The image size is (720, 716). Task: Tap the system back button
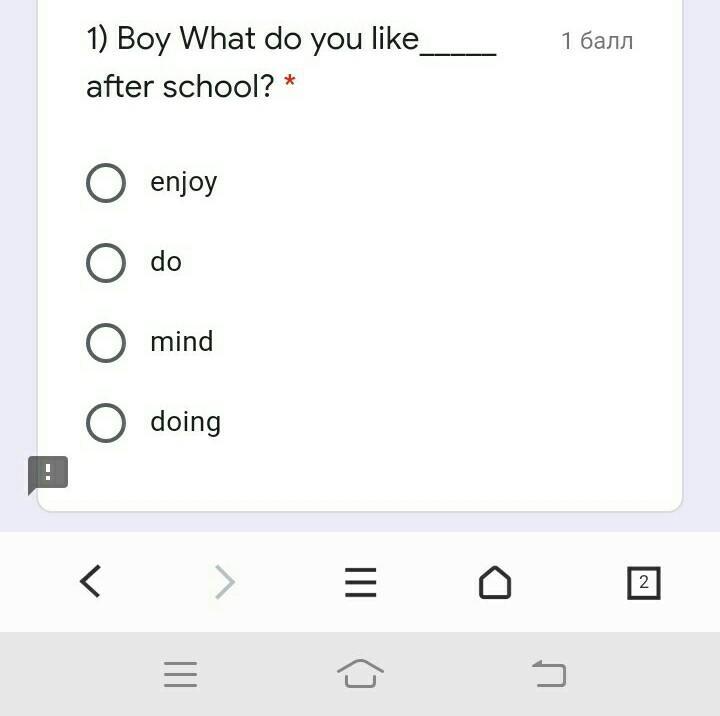(x=548, y=674)
